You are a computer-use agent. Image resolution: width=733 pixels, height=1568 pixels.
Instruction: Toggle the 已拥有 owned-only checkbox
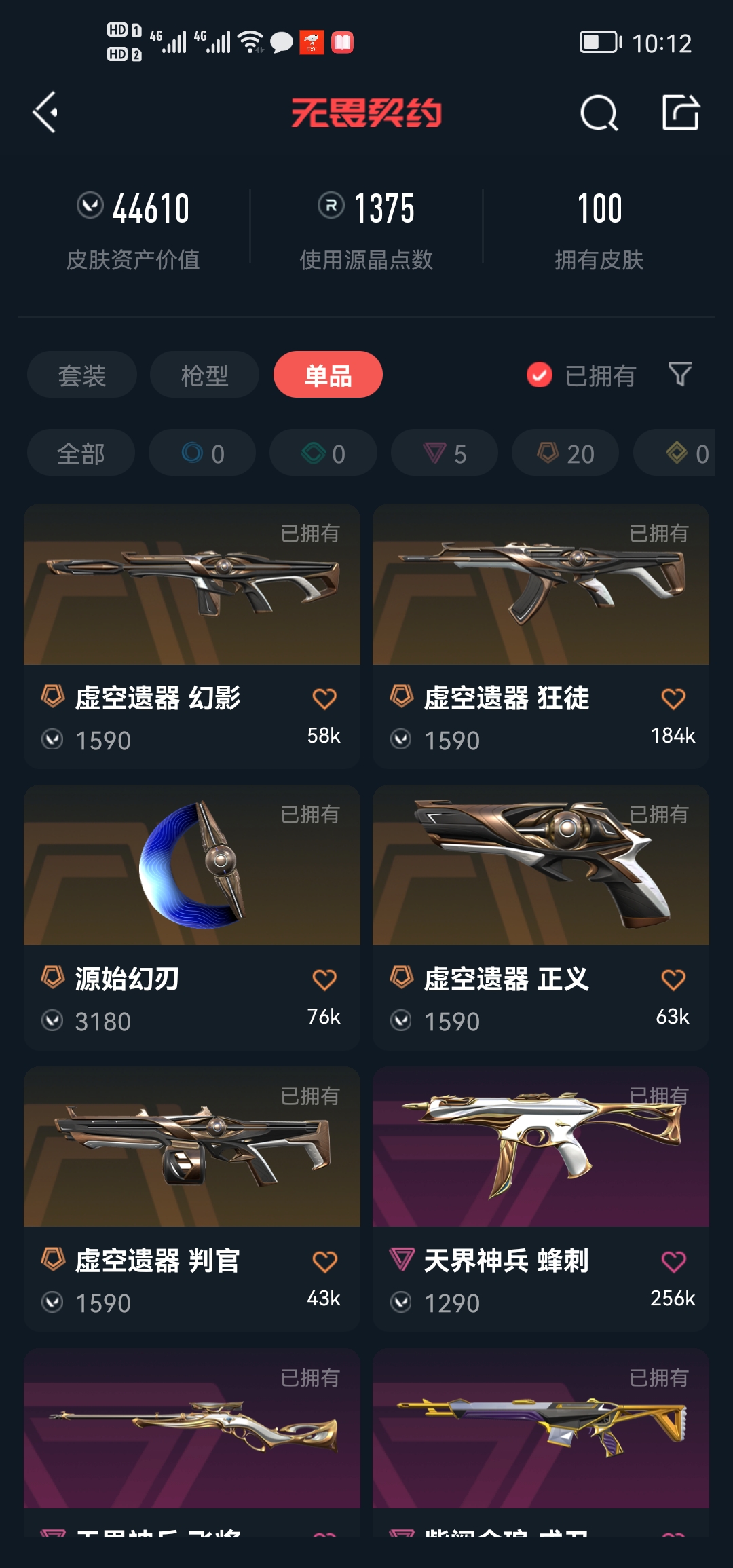coord(540,375)
